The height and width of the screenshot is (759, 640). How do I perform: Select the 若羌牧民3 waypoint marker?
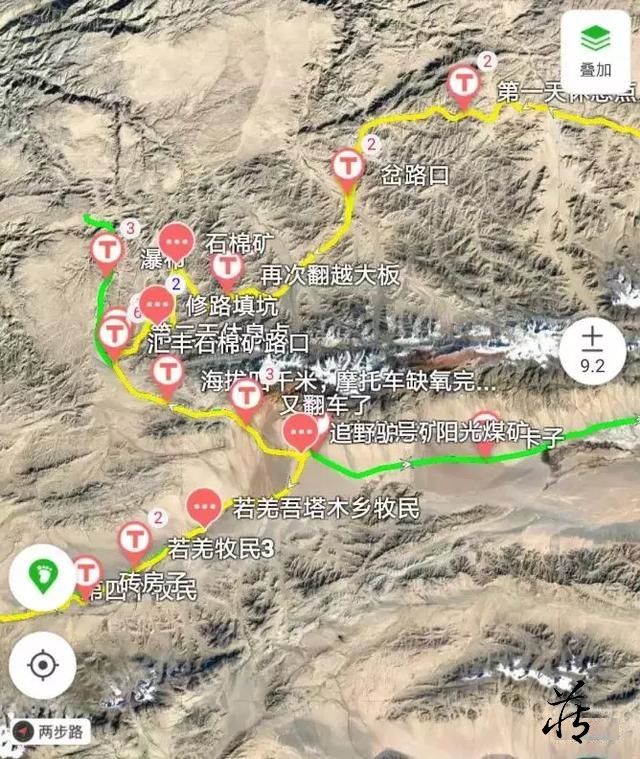[135, 539]
